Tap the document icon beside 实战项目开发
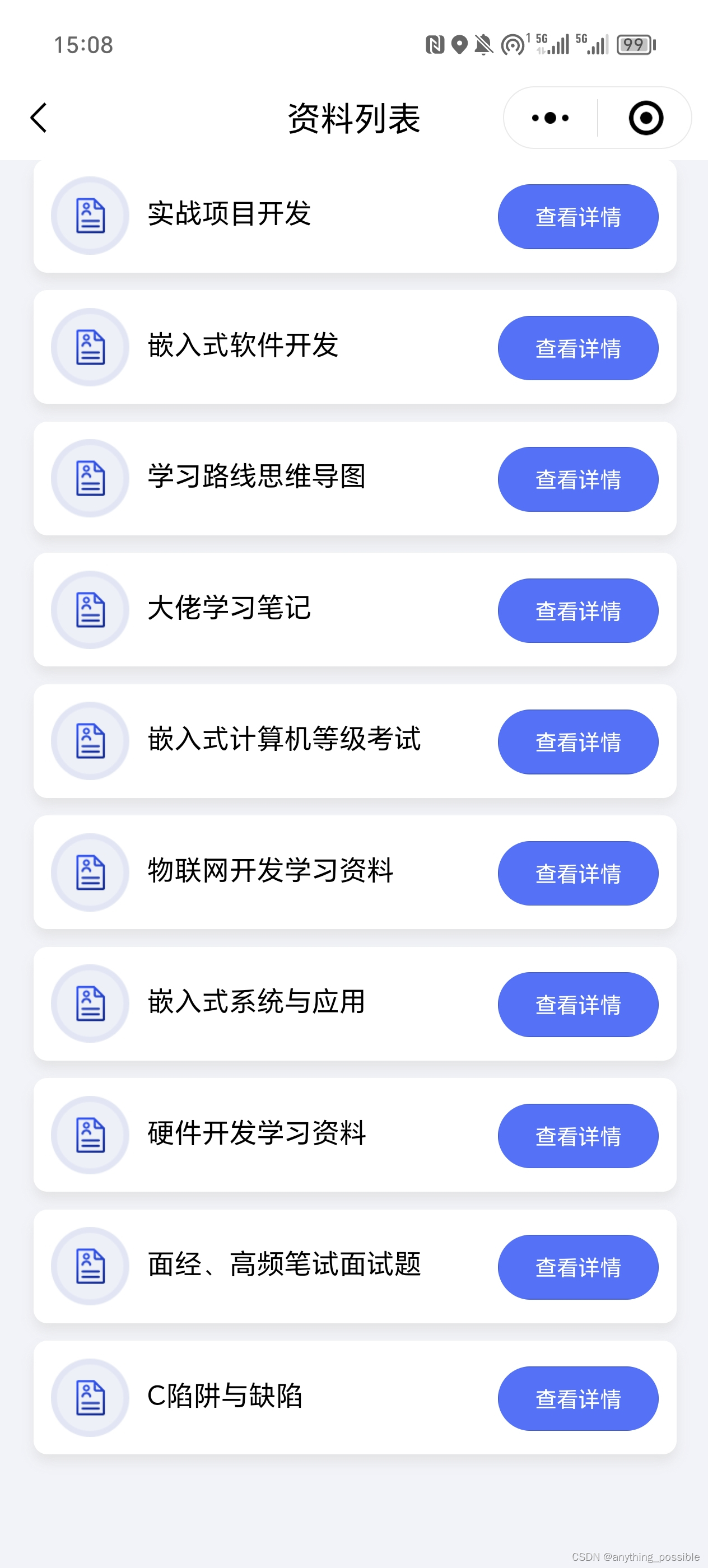Viewport: 708px width, 1568px height. coord(90,216)
